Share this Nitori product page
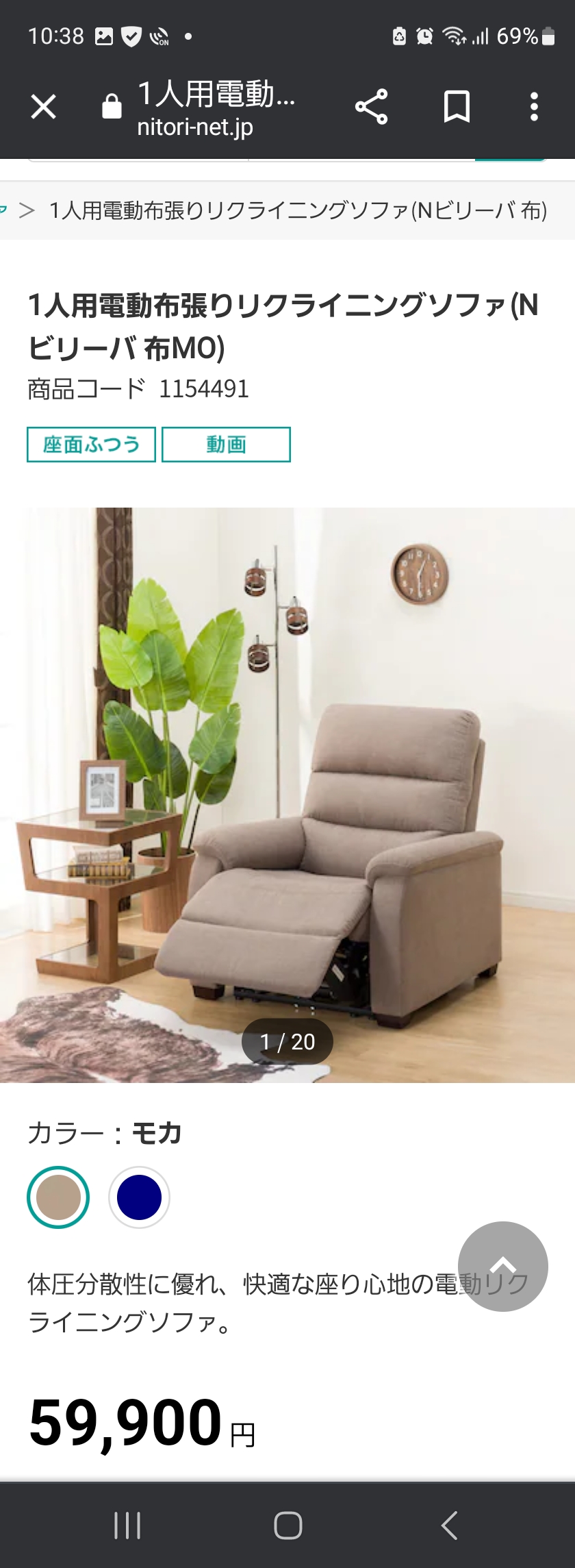Viewport: 575px width, 1568px height. pyautogui.click(x=371, y=107)
